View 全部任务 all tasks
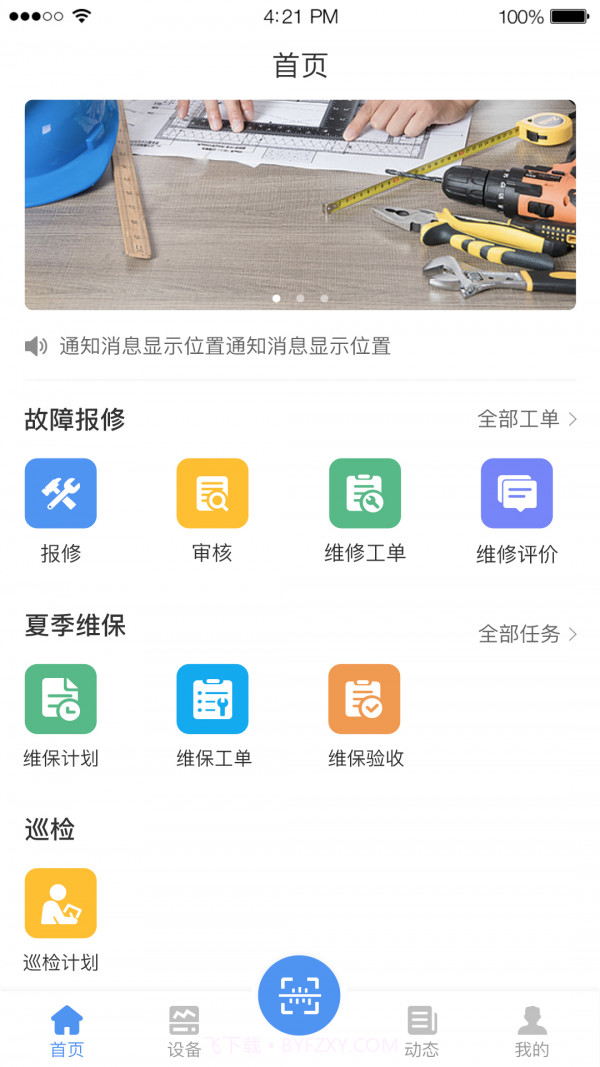This screenshot has height=1067, width=600. click(x=527, y=634)
